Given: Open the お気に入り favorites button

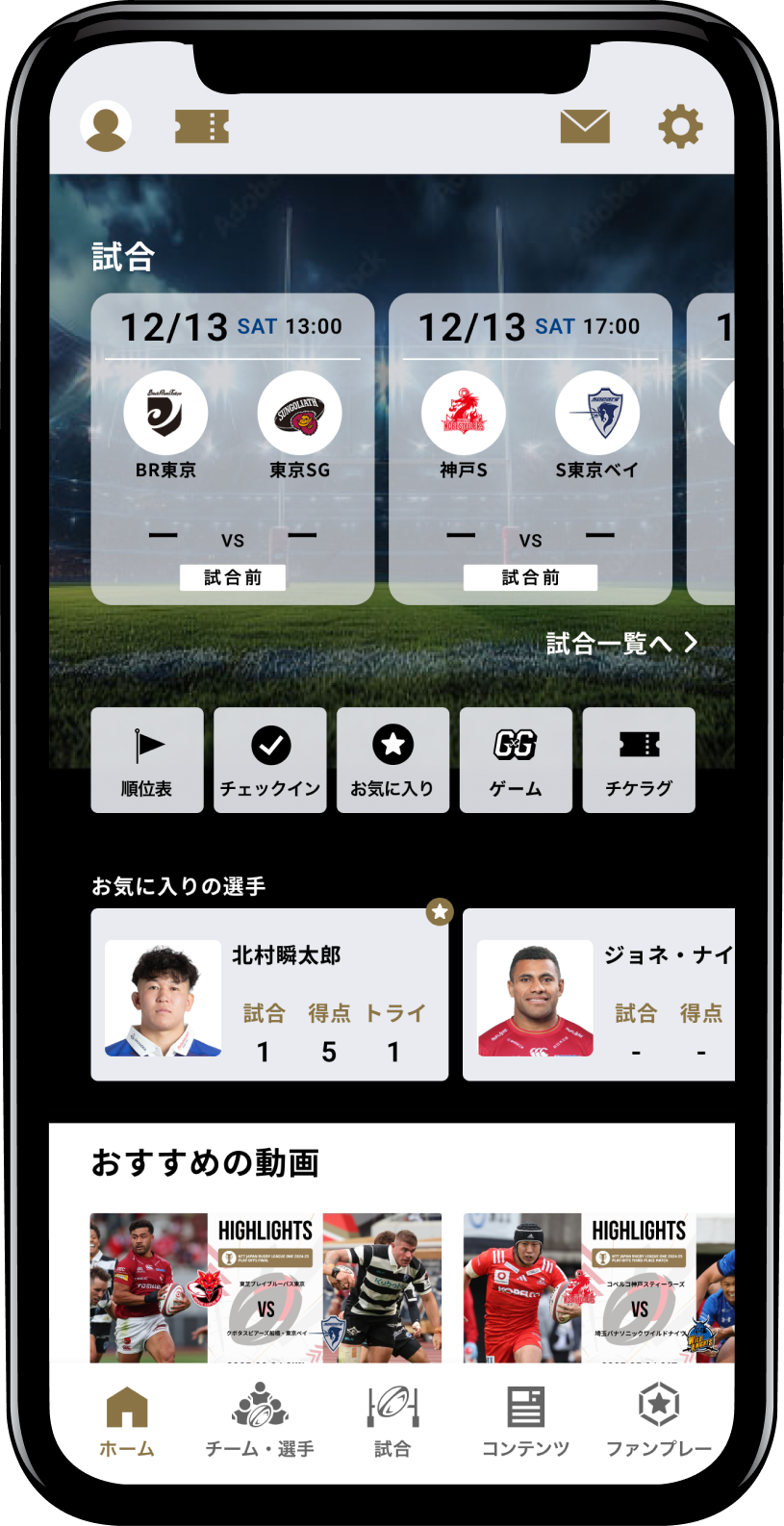Looking at the screenshot, I should click(392, 760).
